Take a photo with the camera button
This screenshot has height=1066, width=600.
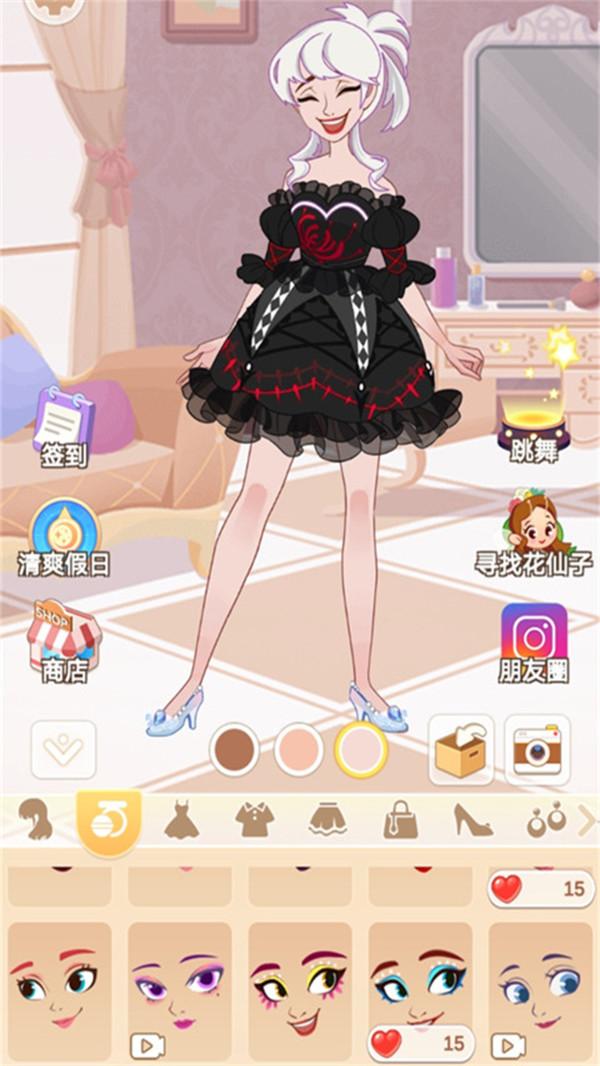(x=537, y=749)
